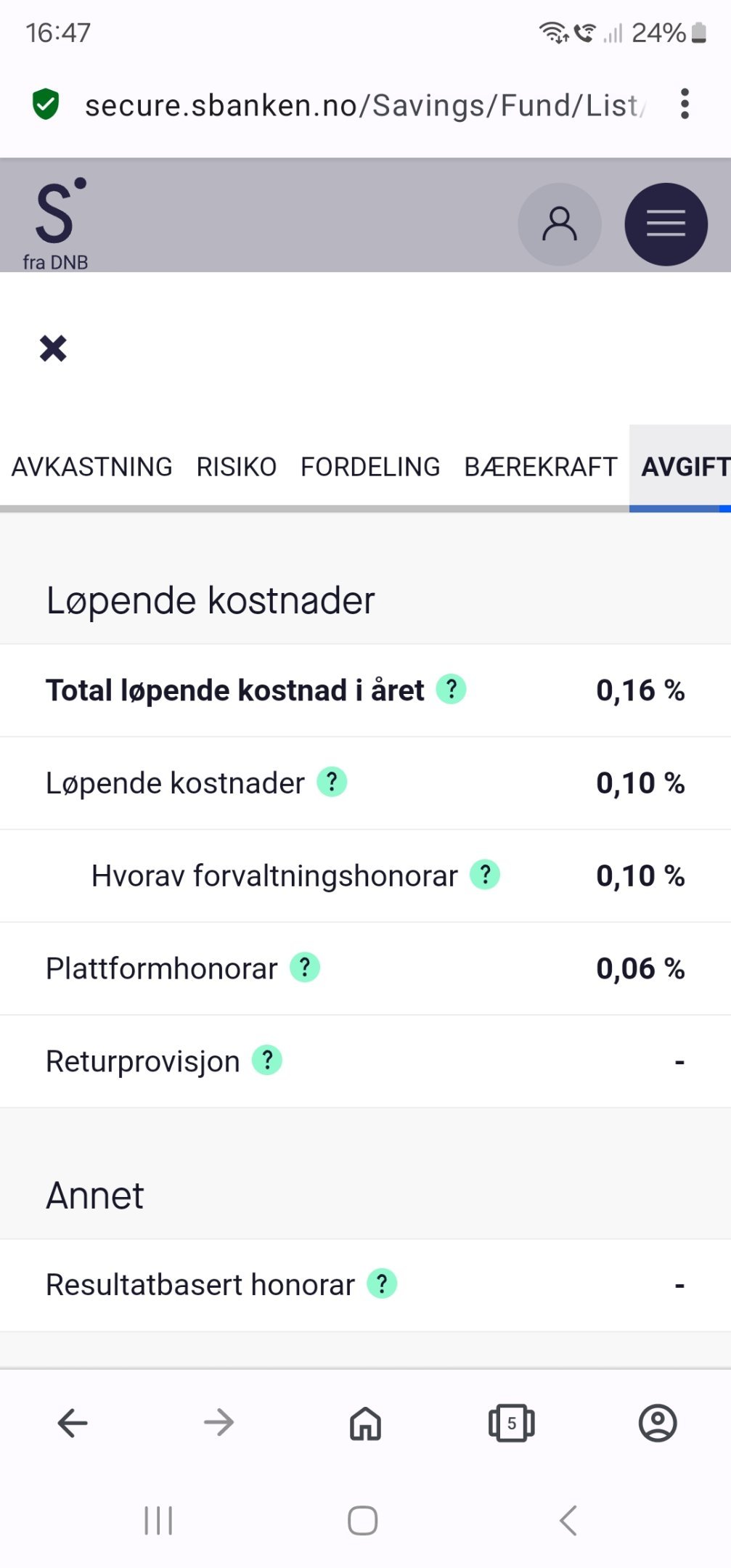Open the browser account icon
Viewport: 731px width, 1568px height.
pos(658,1423)
